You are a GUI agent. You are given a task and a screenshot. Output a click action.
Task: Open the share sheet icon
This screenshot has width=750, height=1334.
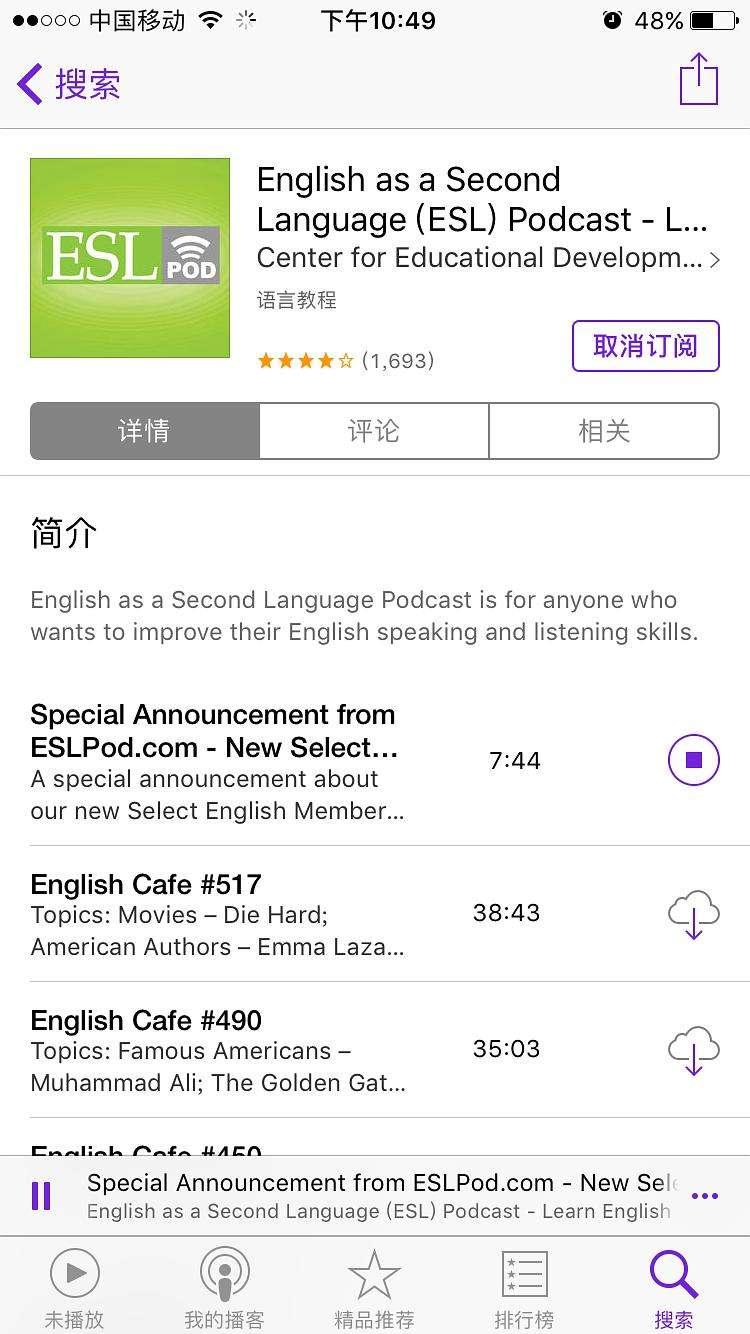coord(698,79)
